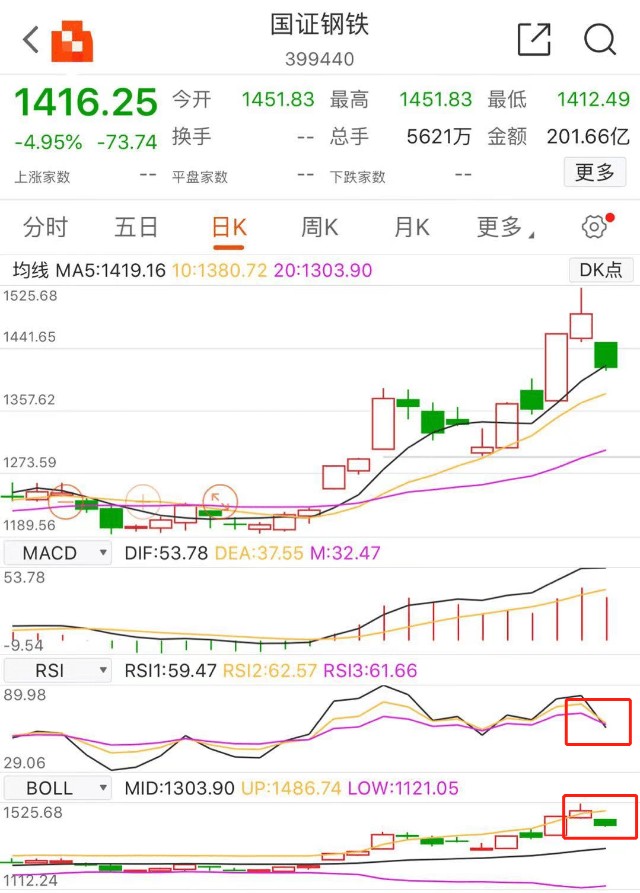
Task: Switch to the 周K chart tab
Action: click(x=320, y=227)
